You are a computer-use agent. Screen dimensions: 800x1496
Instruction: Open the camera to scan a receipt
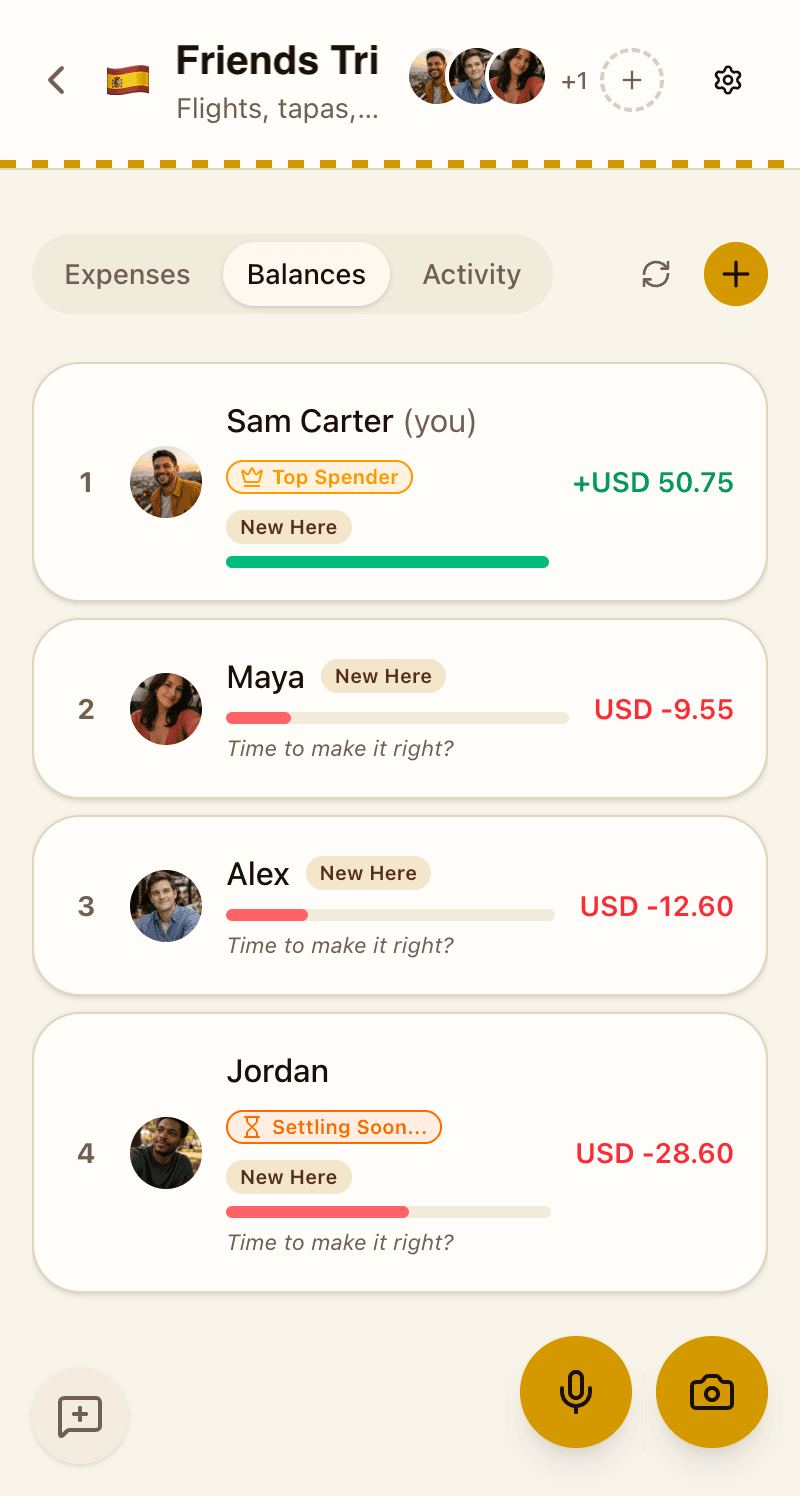point(712,1392)
